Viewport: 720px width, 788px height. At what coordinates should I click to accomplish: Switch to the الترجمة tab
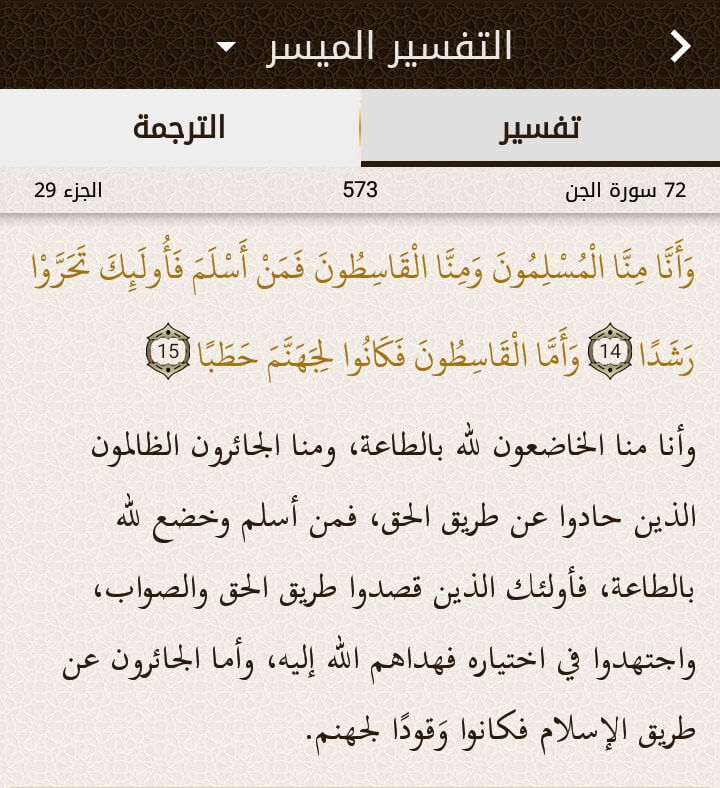[180, 128]
